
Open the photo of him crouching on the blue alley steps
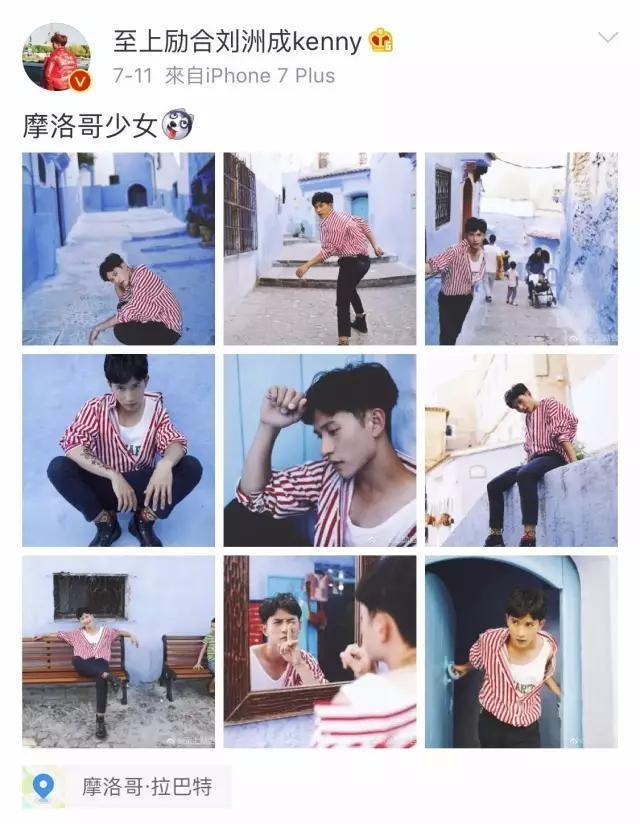click(x=118, y=249)
